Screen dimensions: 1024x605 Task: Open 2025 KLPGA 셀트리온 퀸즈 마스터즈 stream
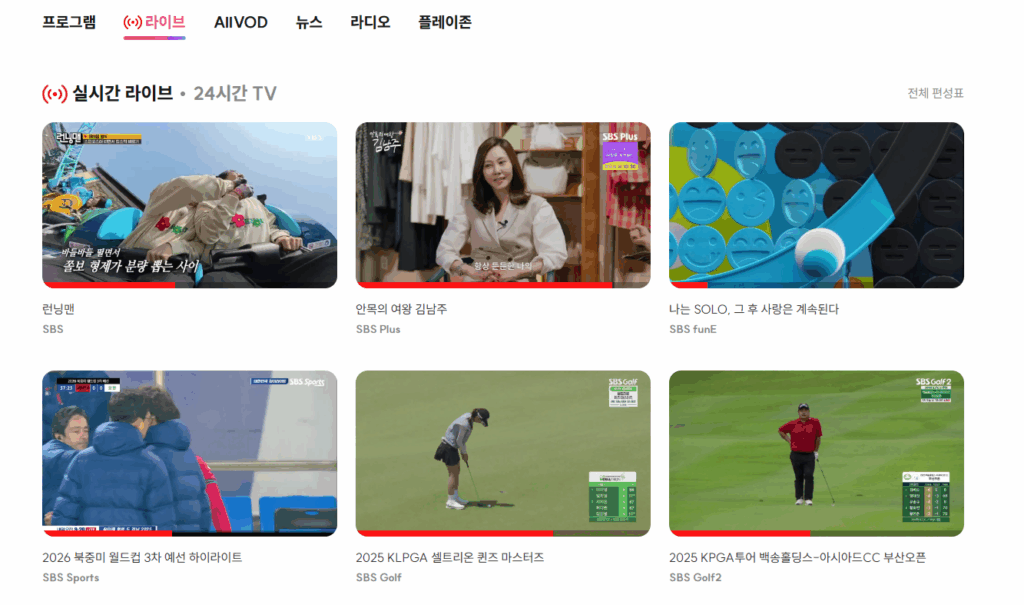coord(503,453)
